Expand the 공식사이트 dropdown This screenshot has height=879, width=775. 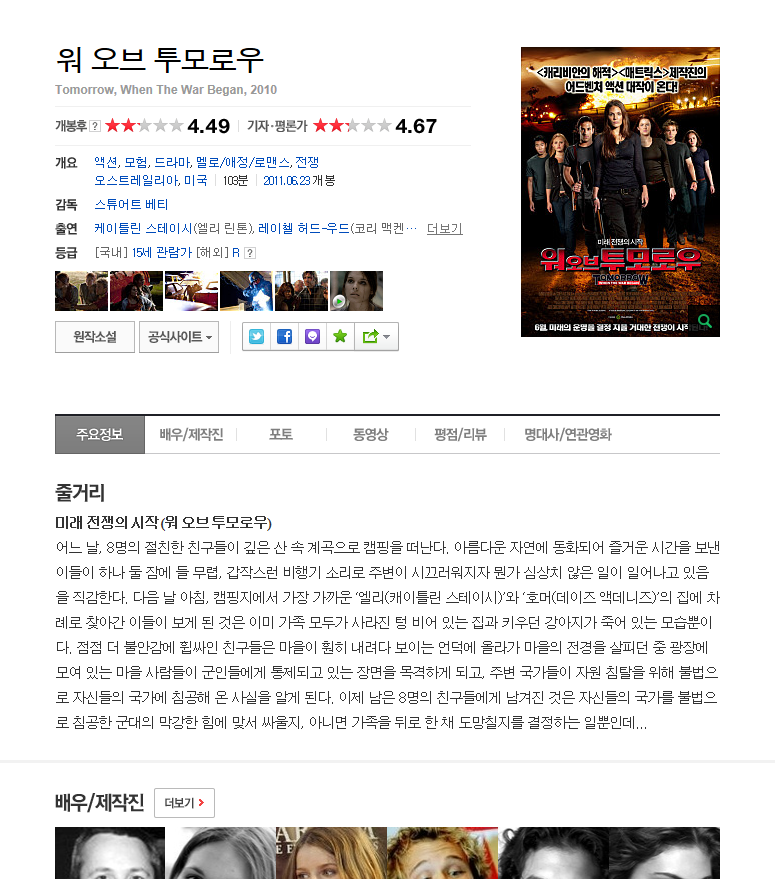[179, 336]
